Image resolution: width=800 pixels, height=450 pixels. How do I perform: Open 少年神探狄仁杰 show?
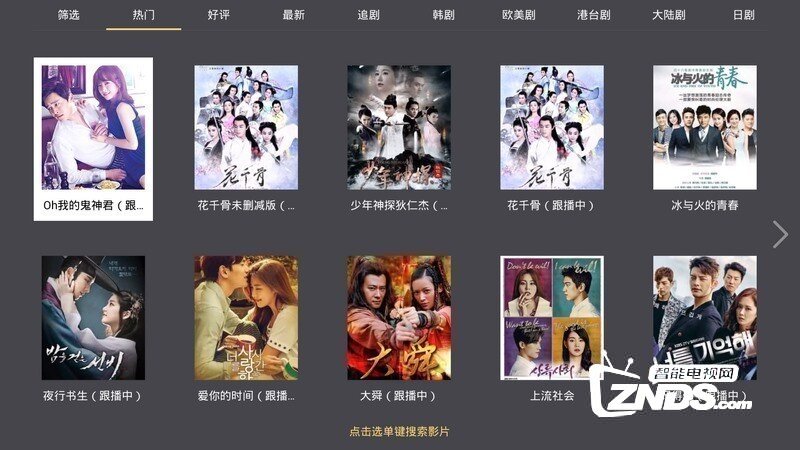pyautogui.click(x=399, y=128)
